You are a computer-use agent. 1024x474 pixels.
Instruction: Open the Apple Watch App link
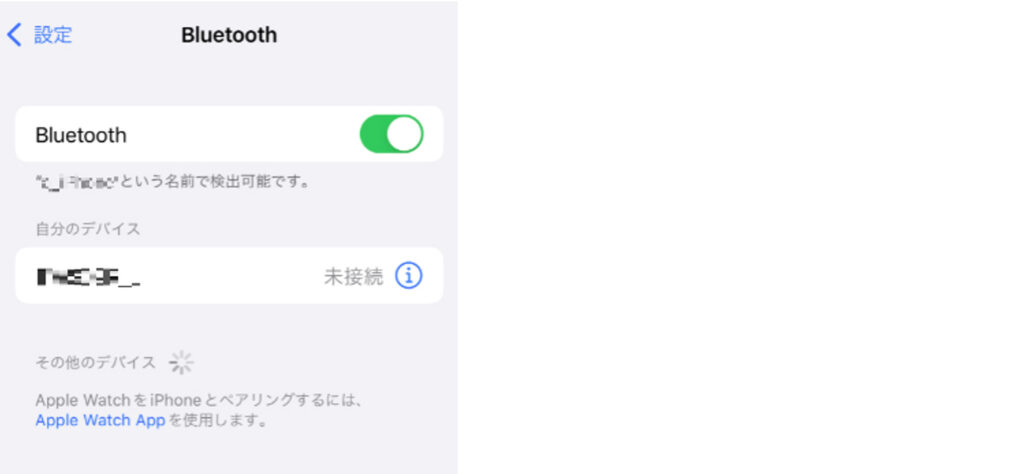tap(100, 420)
